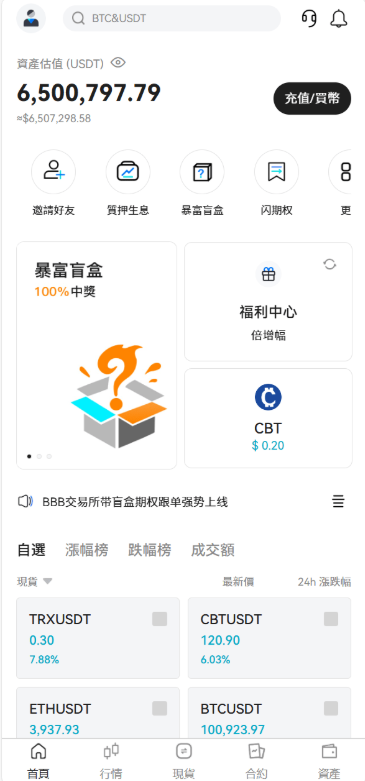Open 質押生息 shortcut
This screenshot has height=781, width=365.
(128, 183)
